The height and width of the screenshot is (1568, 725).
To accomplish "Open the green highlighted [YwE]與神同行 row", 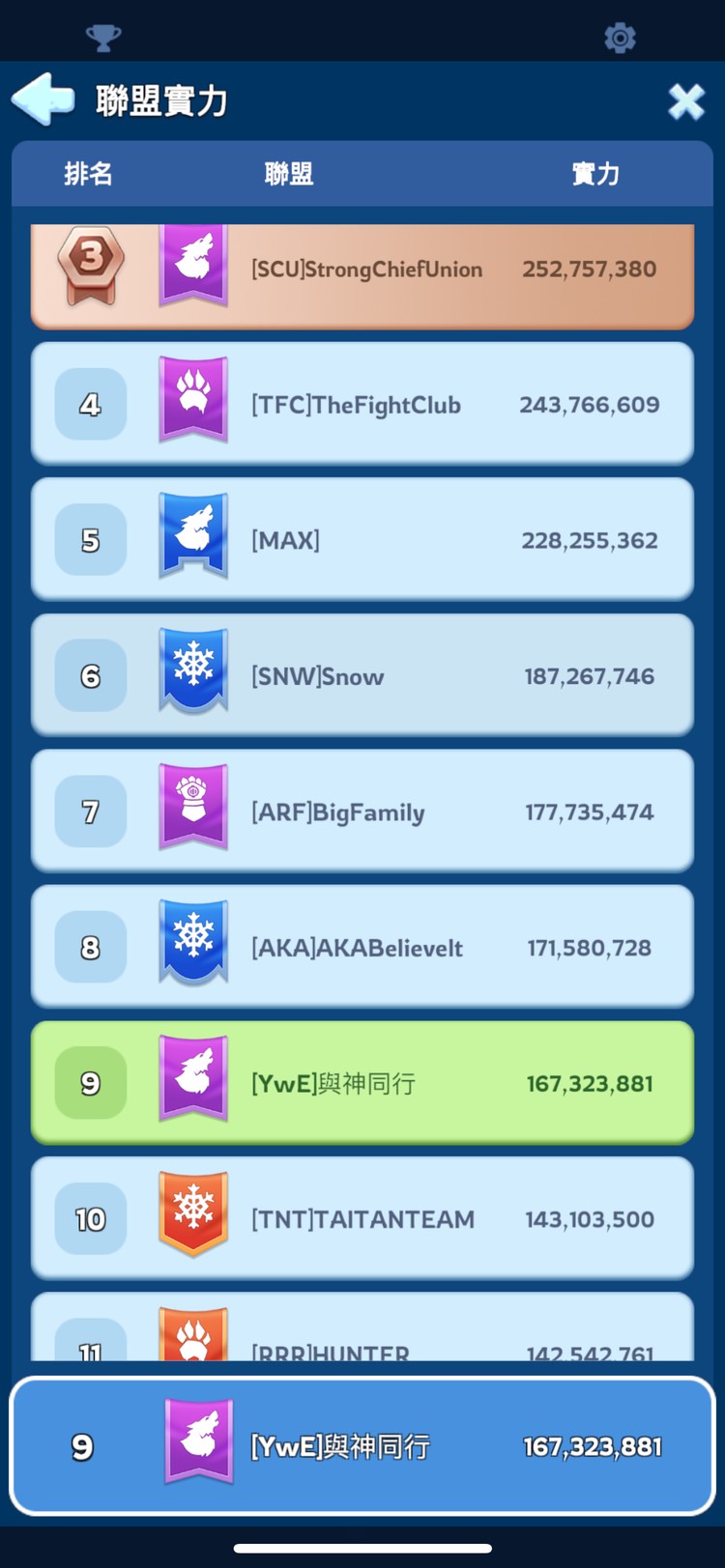I will [x=362, y=1083].
